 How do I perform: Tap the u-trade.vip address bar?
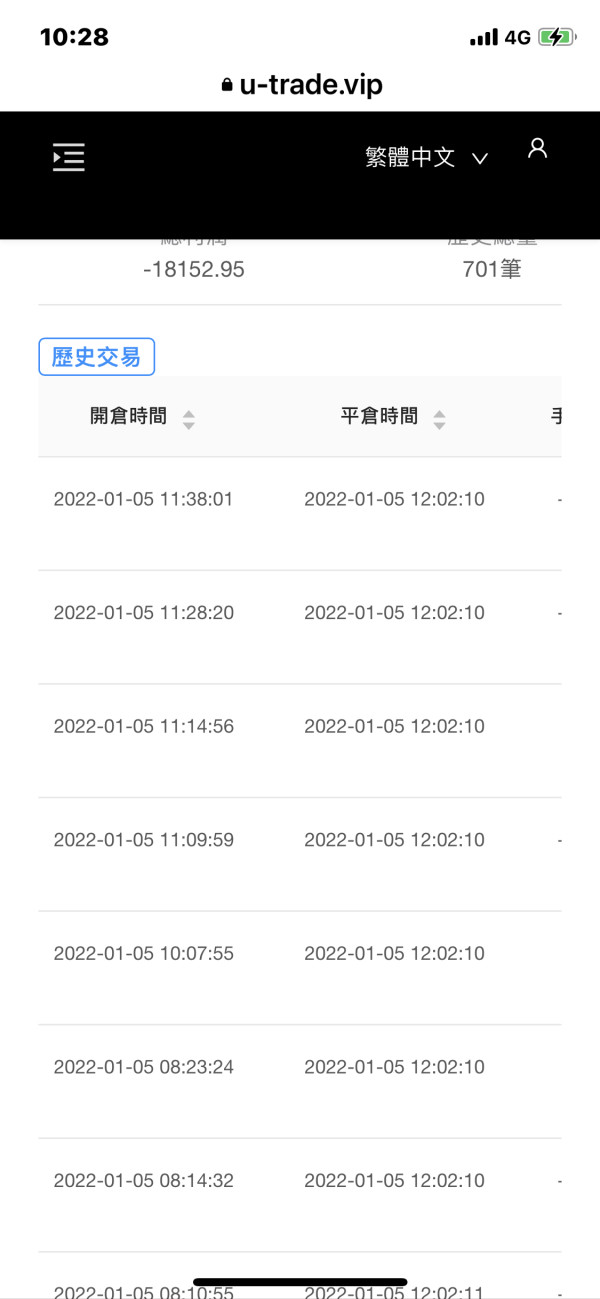(300, 86)
